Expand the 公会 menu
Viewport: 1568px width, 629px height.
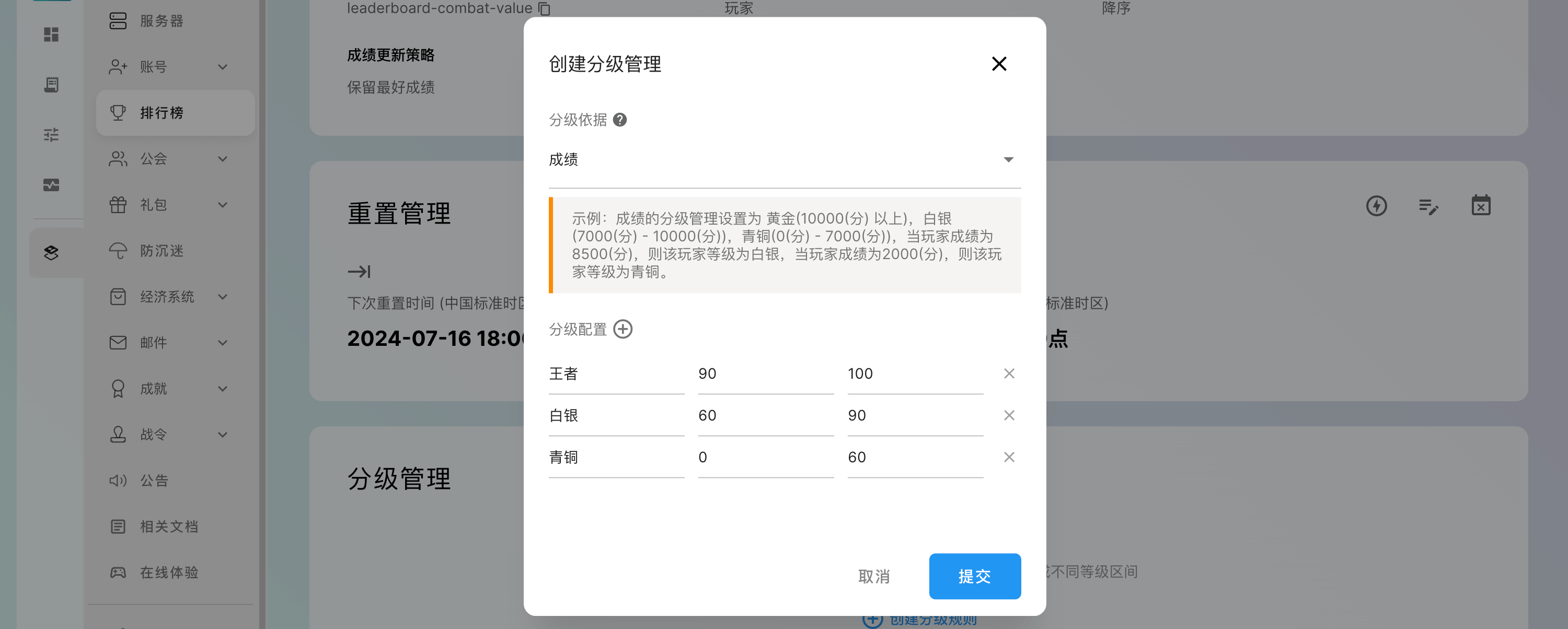[168, 159]
